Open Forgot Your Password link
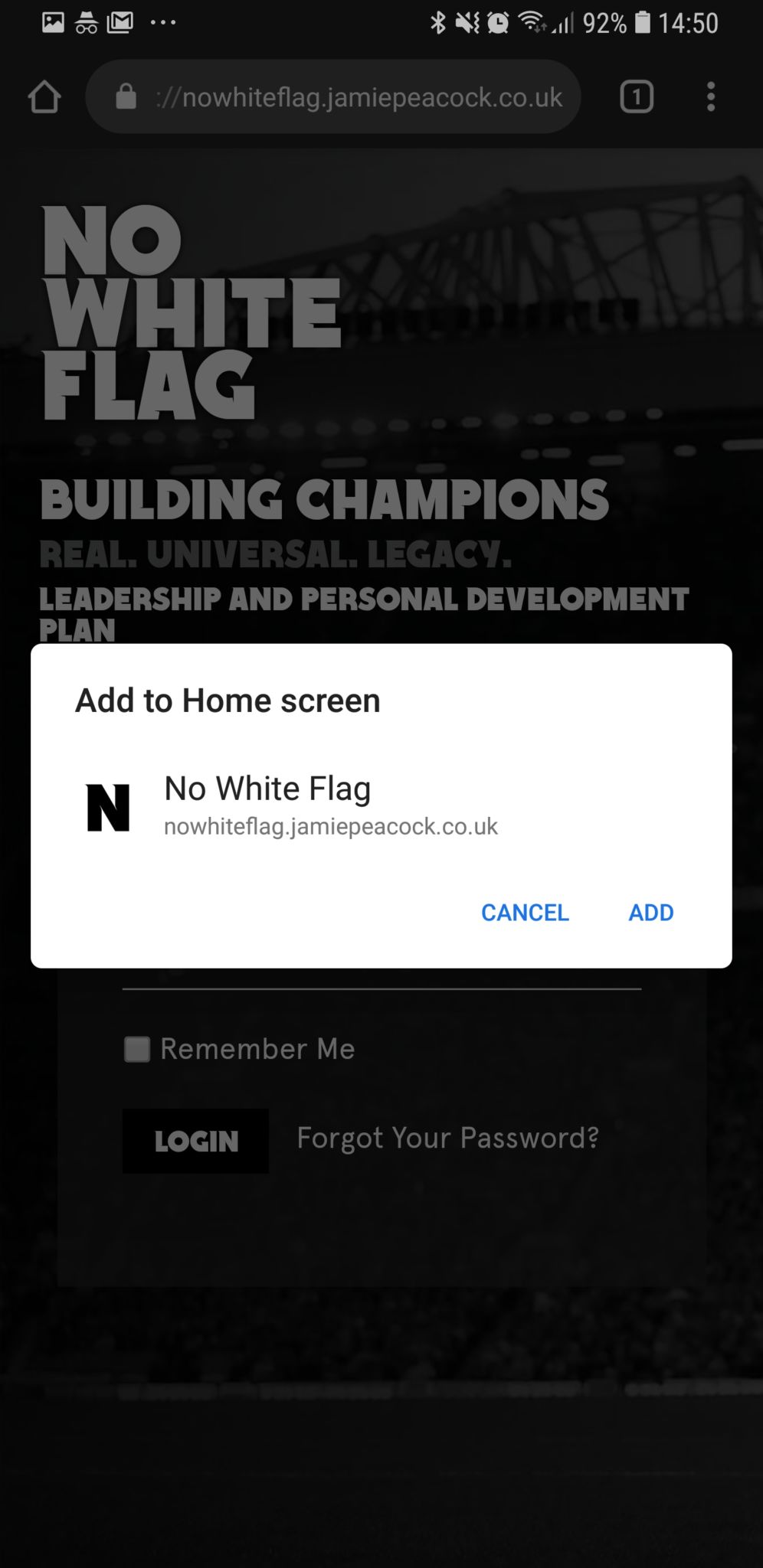The width and height of the screenshot is (763, 1568). [x=447, y=1138]
